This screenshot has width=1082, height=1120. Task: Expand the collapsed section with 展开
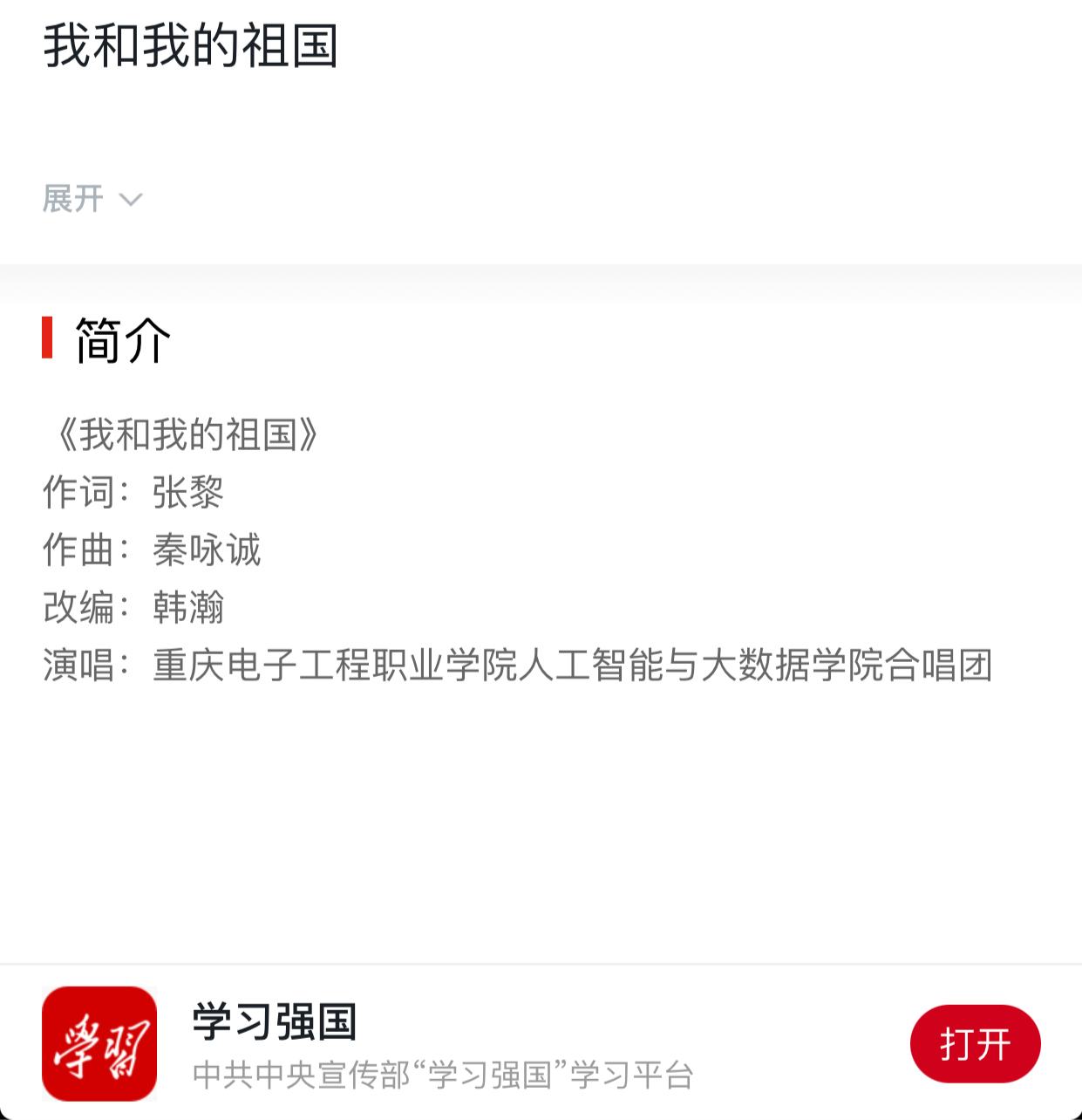[x=92, y=199]
